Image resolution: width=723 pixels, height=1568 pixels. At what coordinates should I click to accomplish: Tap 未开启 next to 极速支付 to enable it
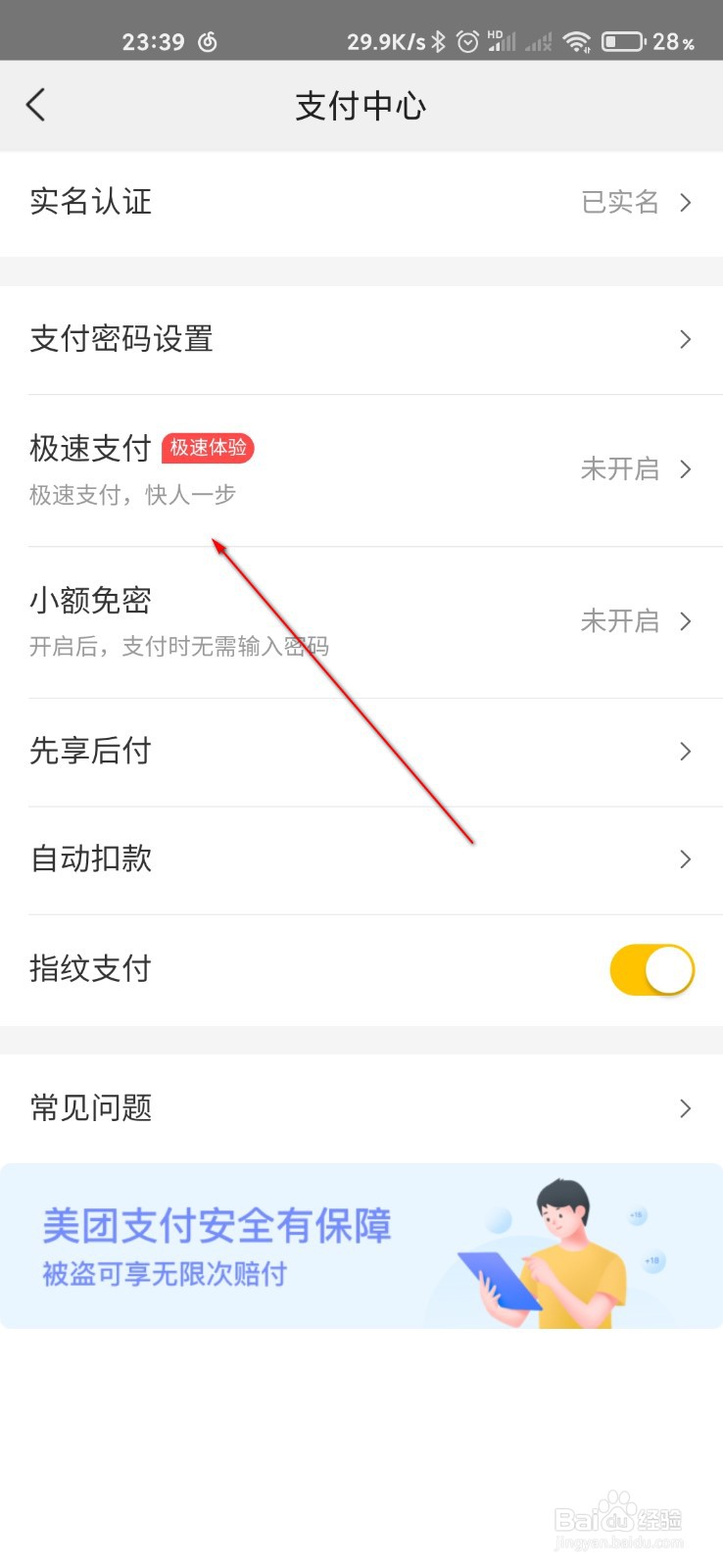pos(620,469)
